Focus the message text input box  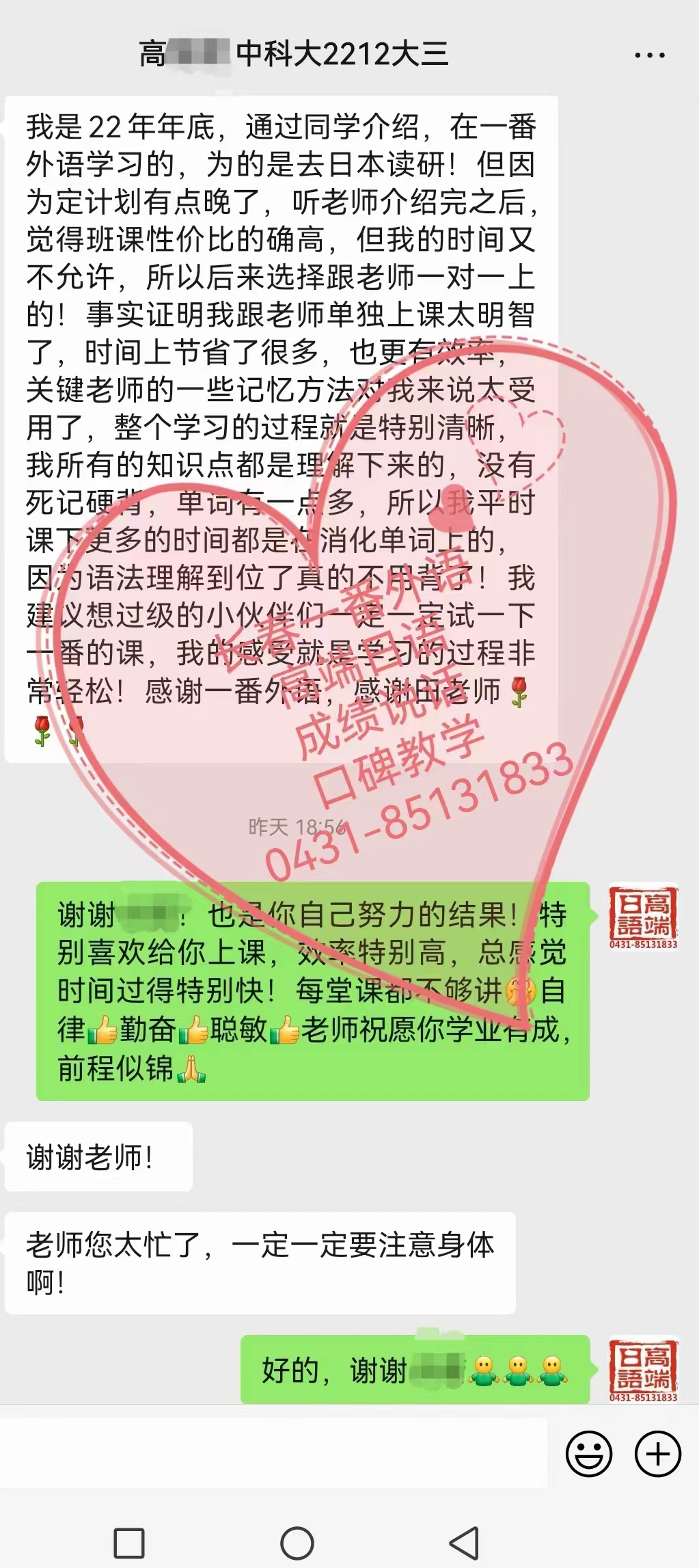click(273, 1452)
